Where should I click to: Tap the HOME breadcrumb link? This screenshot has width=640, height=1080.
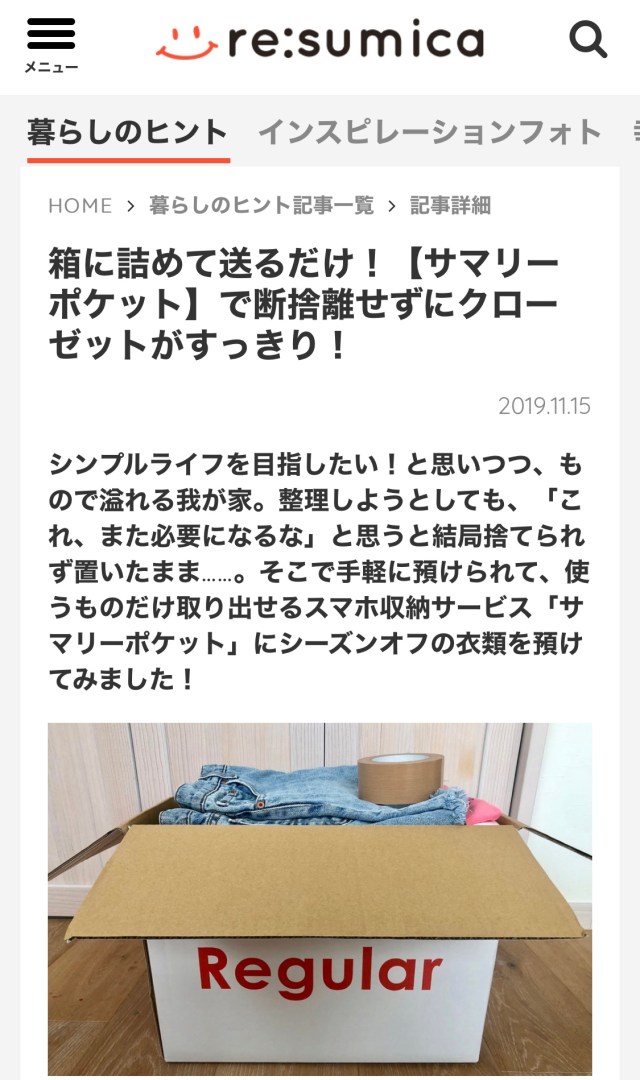[x=80, y=206]
